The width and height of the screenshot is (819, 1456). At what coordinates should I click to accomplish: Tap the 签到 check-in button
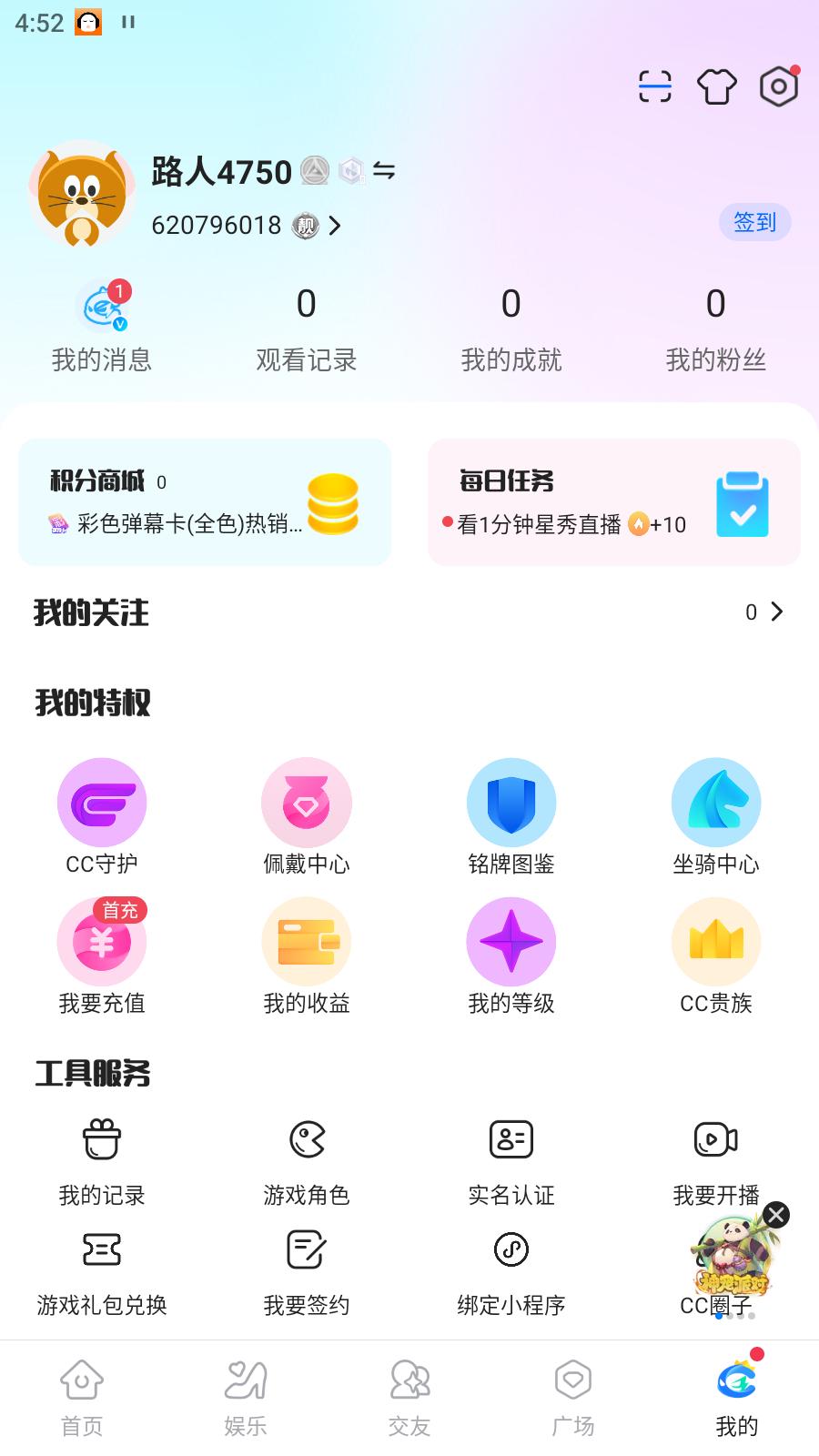click(754, 222)
